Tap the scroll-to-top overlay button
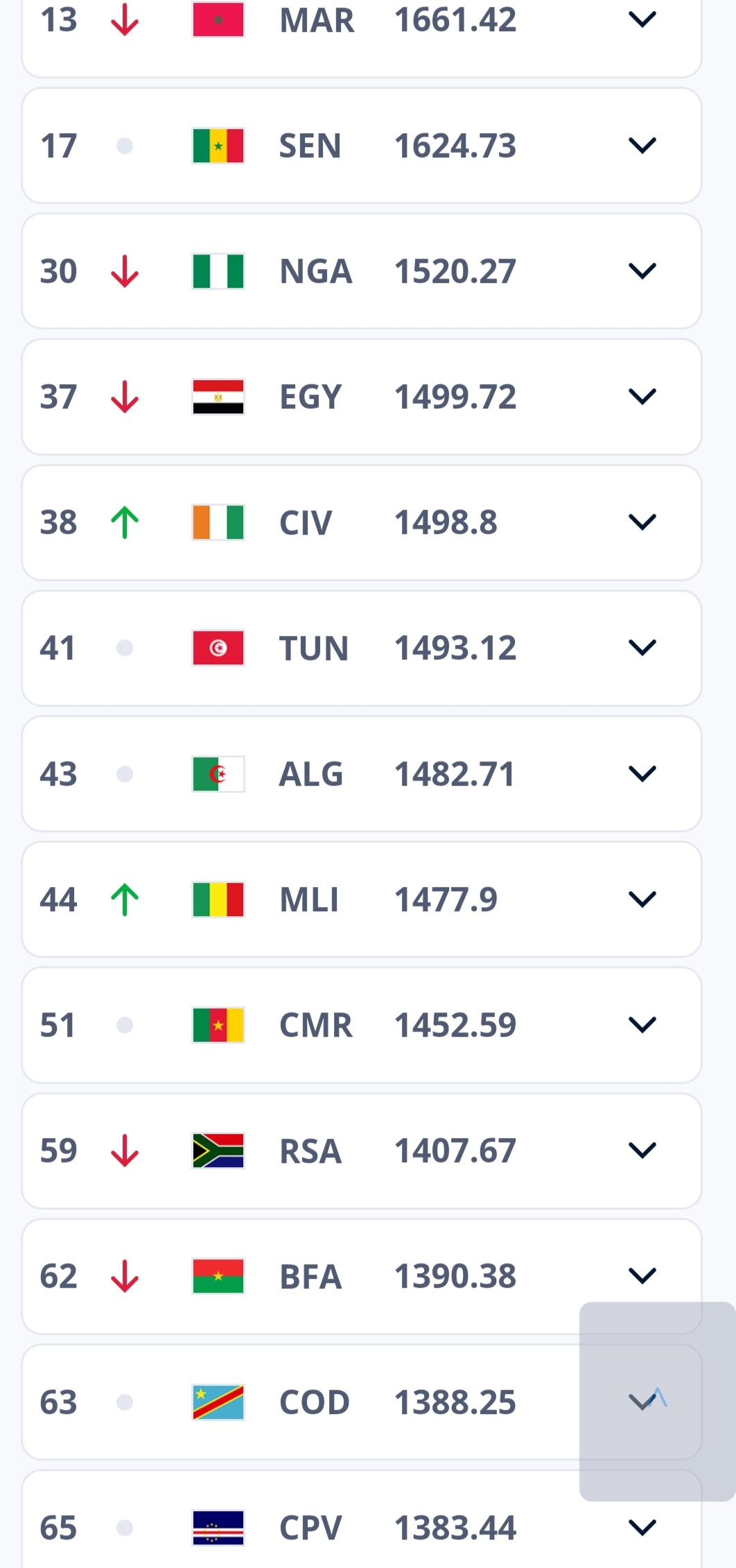Screen dimensions: 736x1568 click(x=658, y=1402)
